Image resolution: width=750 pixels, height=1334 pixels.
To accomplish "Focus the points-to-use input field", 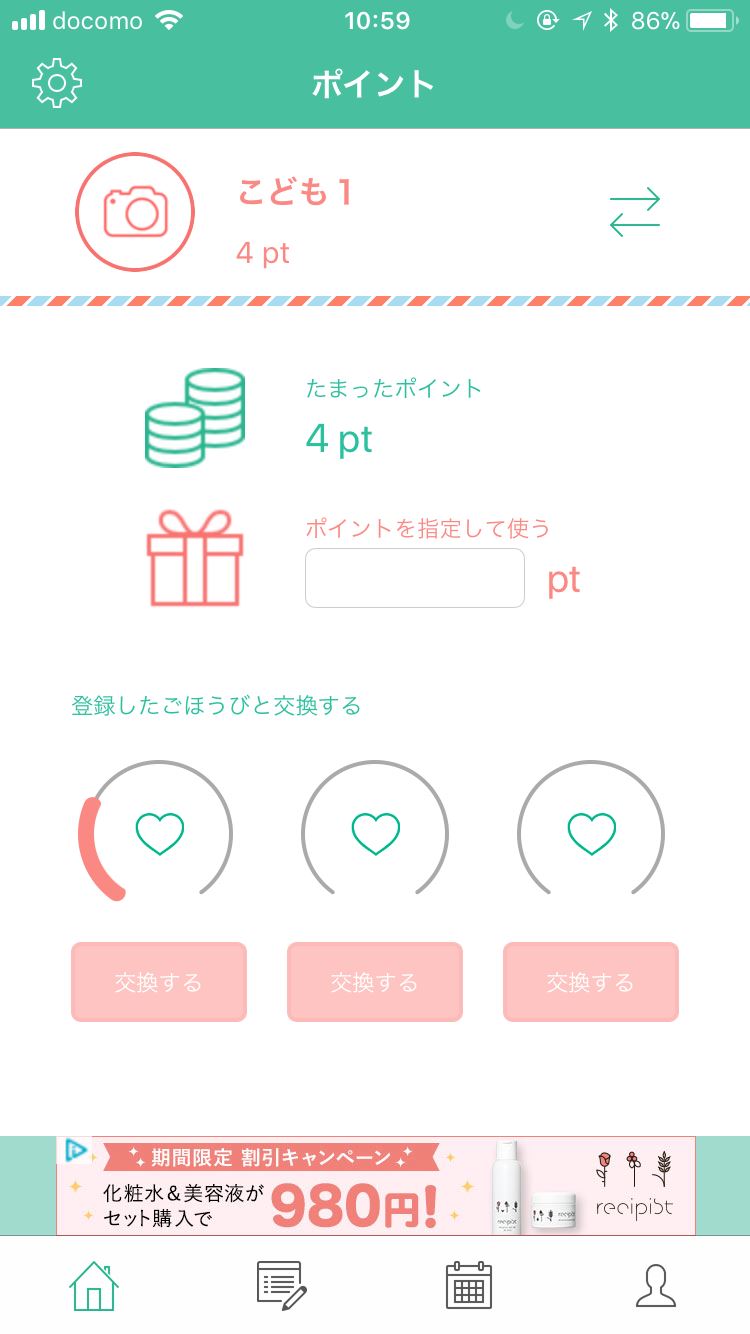I will tap(414, 578).
